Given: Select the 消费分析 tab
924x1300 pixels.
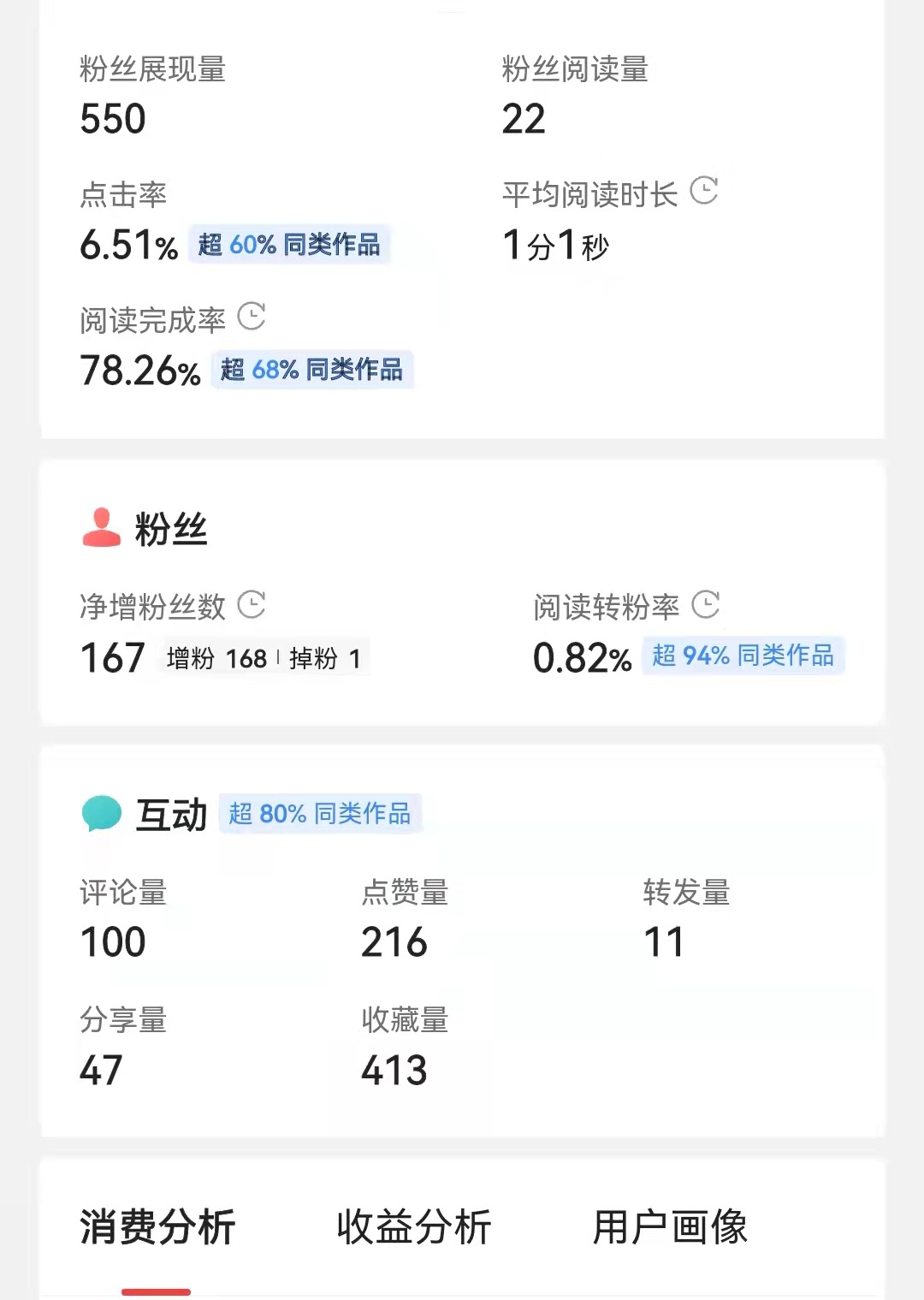Looking at the screenshot, I should 157,1226.
